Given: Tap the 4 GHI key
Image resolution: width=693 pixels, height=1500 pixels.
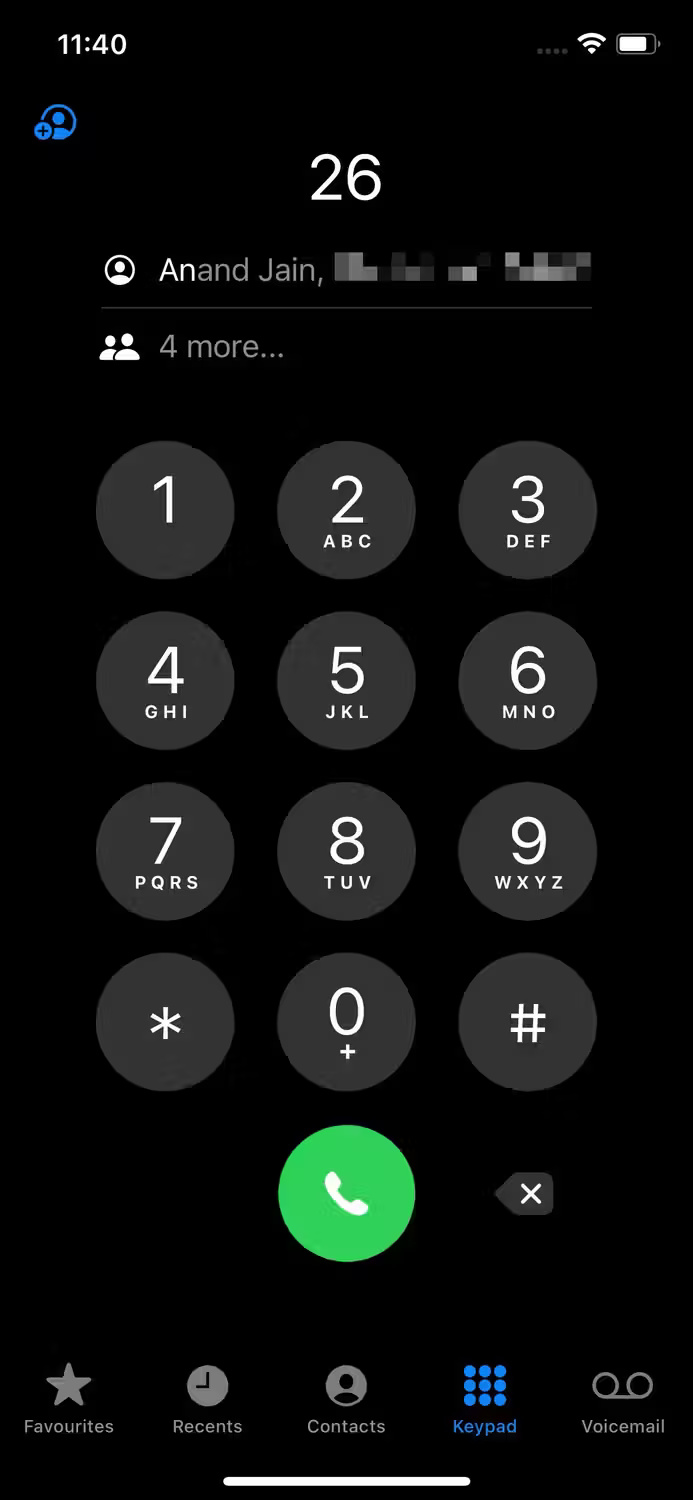Looking at the screenshot, I should coord(165,681).
